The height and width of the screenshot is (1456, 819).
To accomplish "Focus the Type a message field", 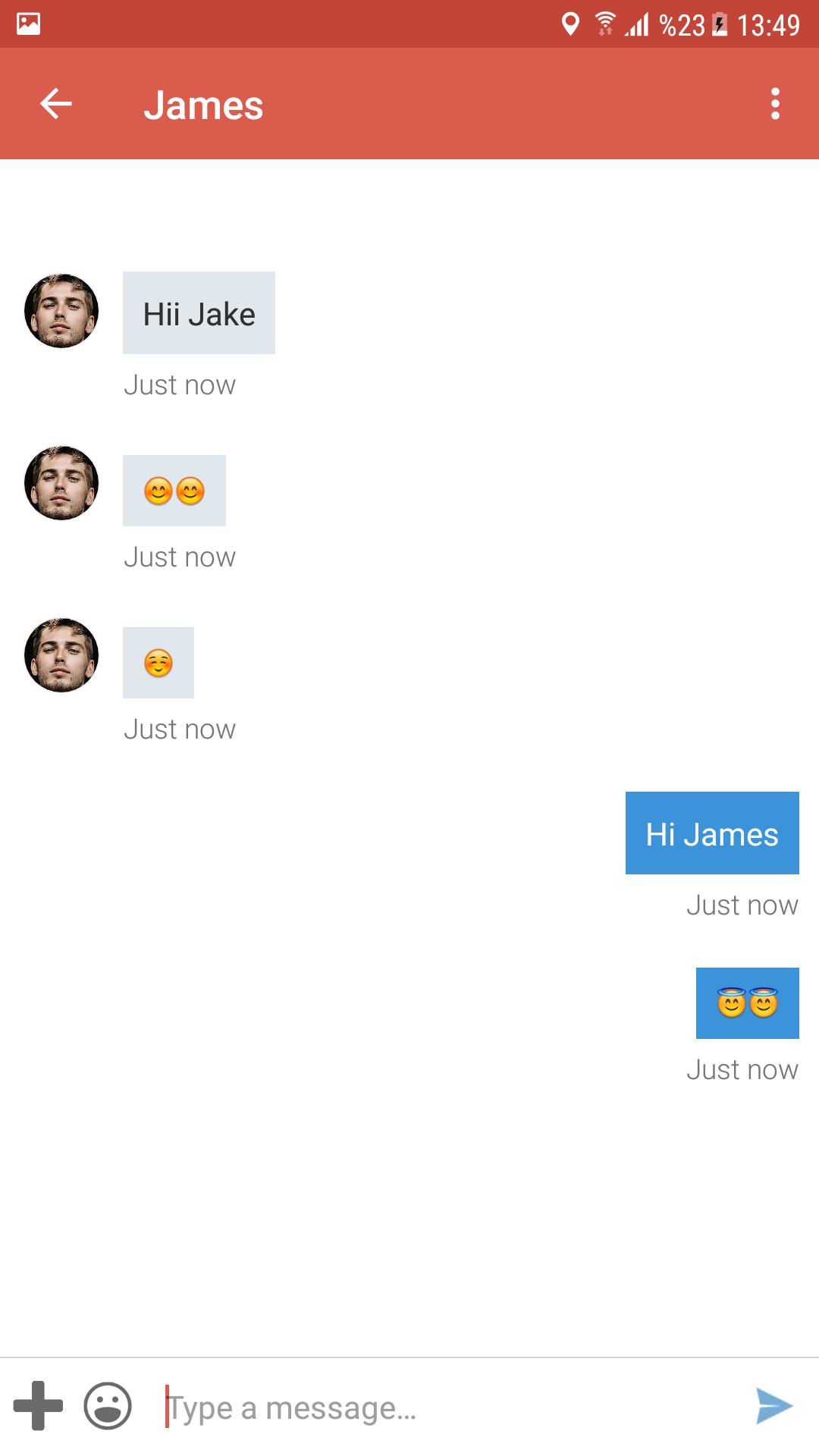I will pos(447,1408).
